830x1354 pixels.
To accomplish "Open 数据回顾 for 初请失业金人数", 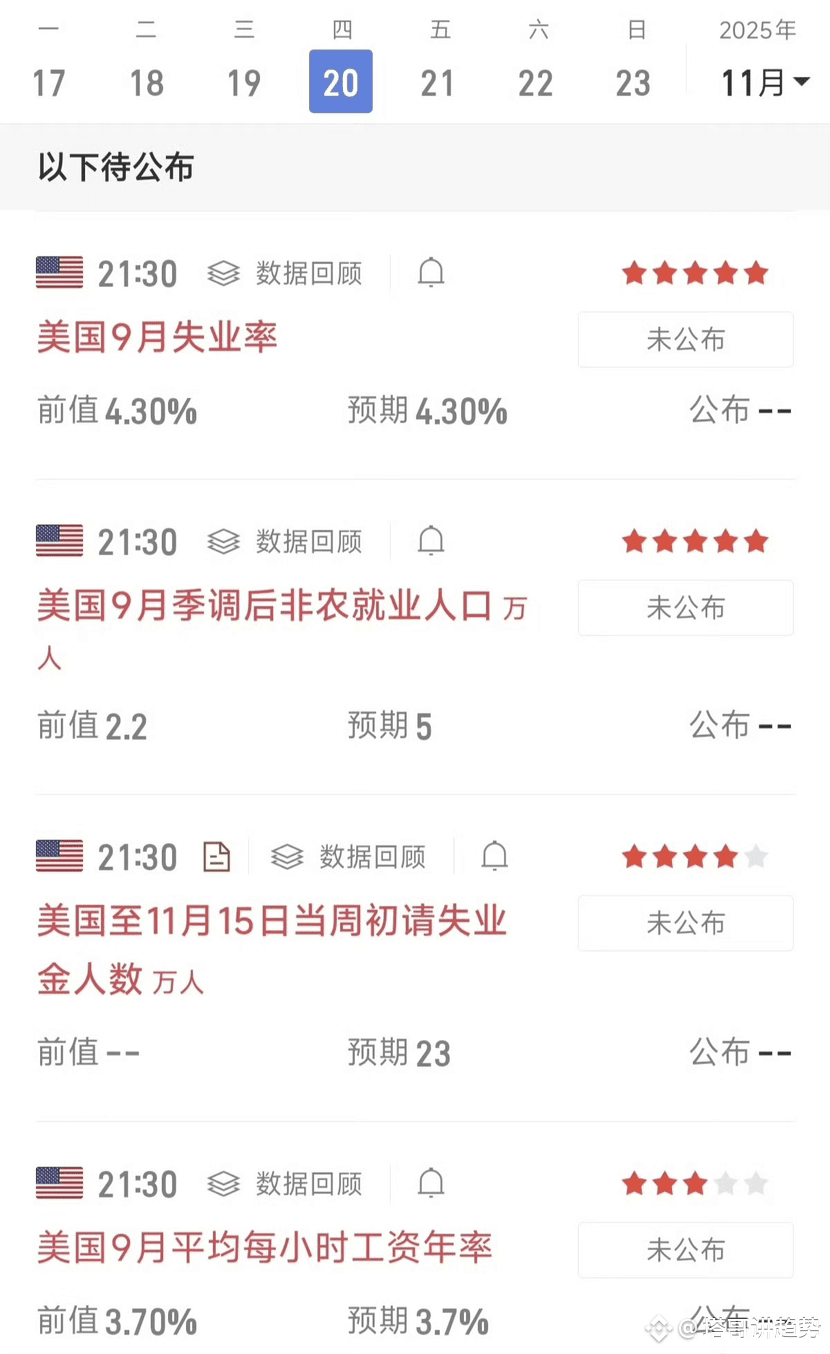I will click(x=349, y=857).
